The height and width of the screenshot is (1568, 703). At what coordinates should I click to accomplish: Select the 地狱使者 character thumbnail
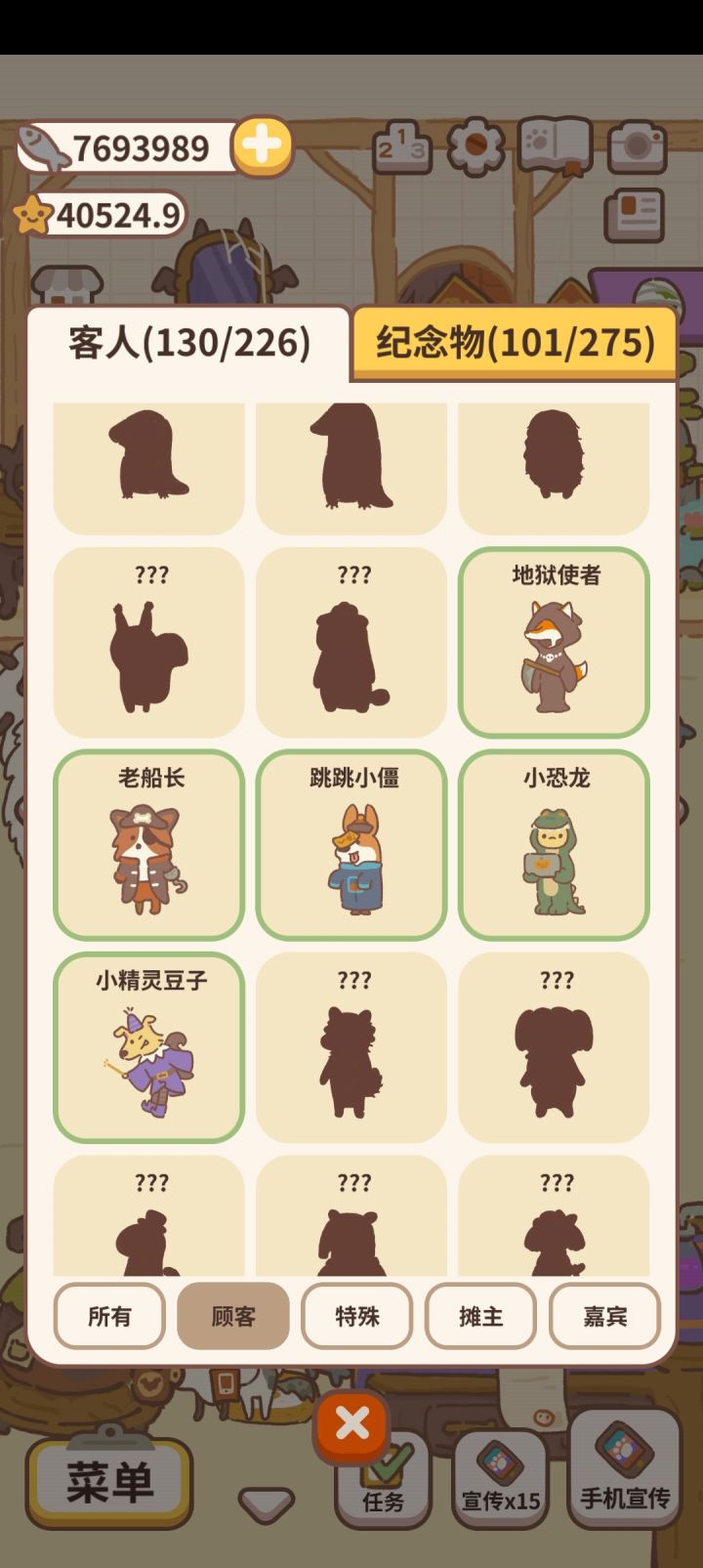click(554, 642)
